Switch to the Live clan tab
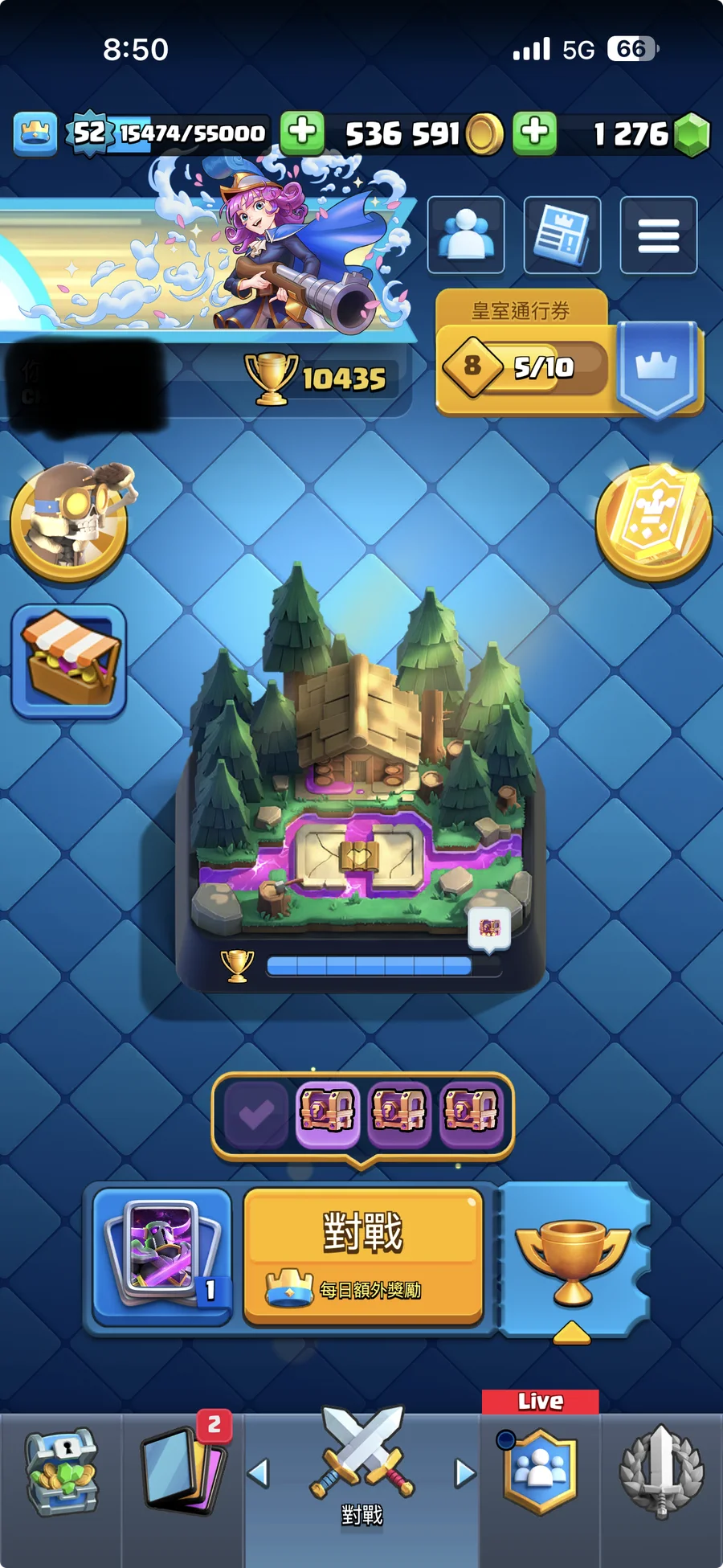The height and width of the screenshot is (1568, 723). [x=540, y=1471]
